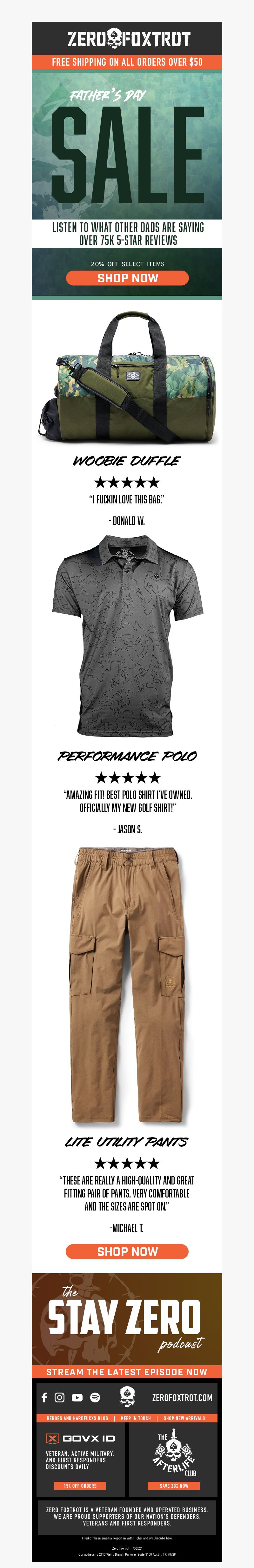Visit the Instagram profile icon

point(60,1398)
